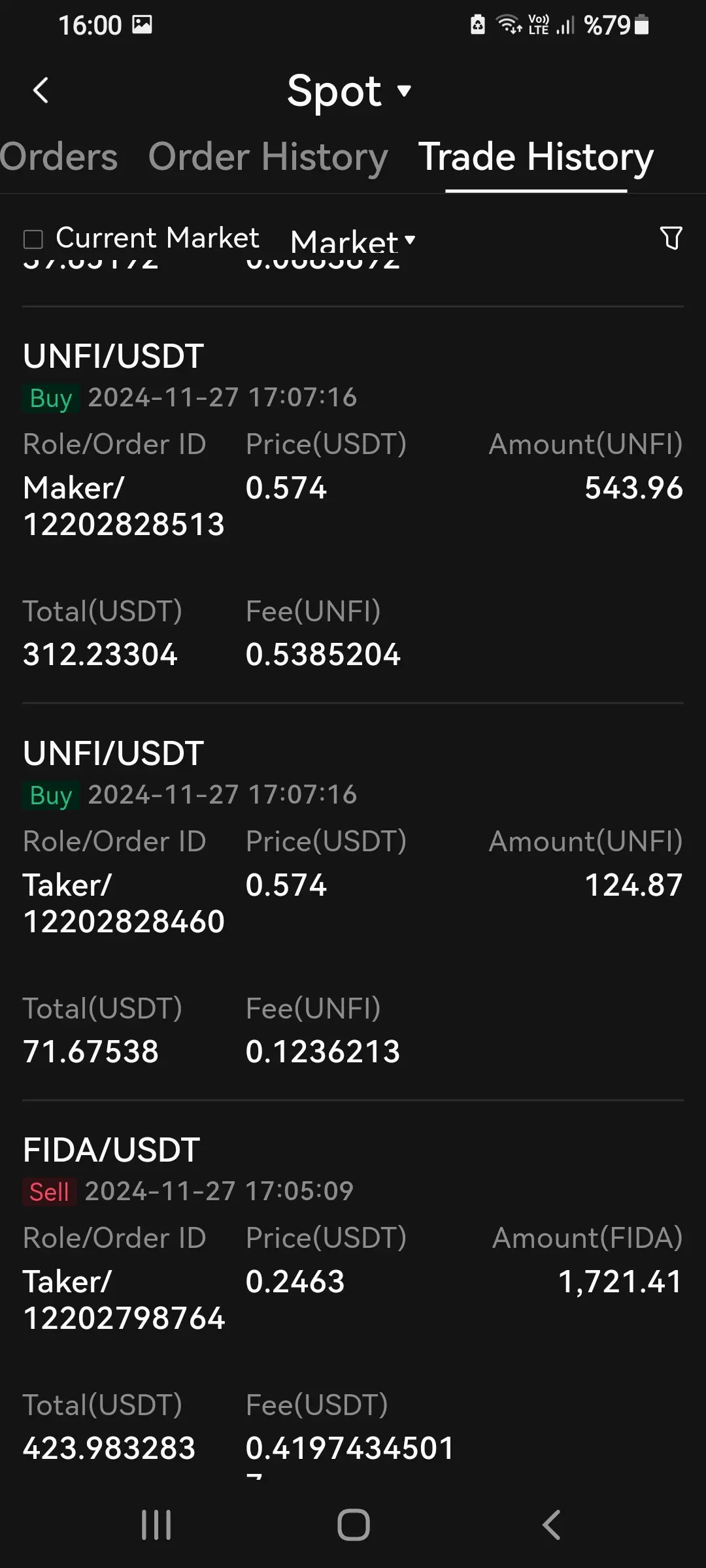Select the Trade History tab
The width and height of the screenshot is (706, 1568).
536,157
